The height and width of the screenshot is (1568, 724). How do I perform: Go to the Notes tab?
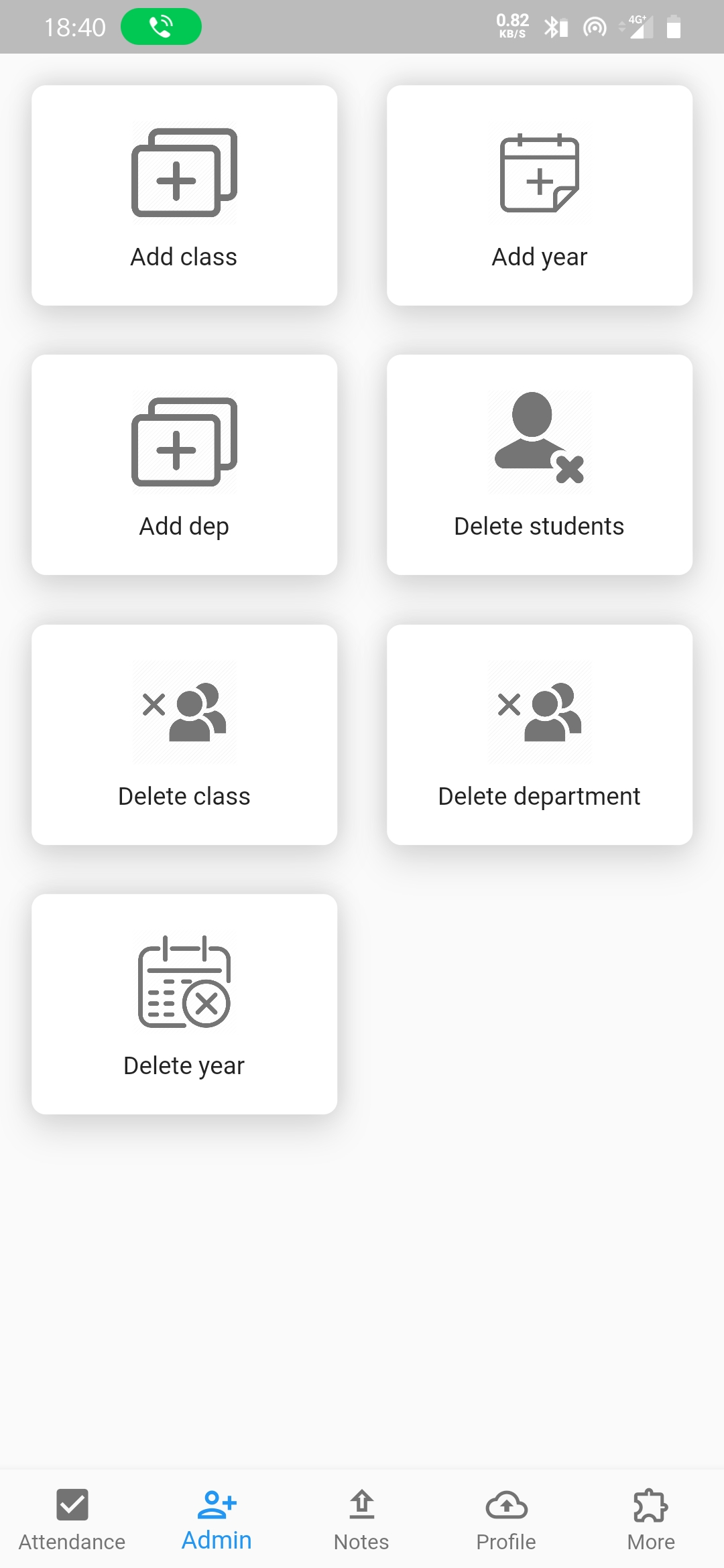coord(362,1520)
